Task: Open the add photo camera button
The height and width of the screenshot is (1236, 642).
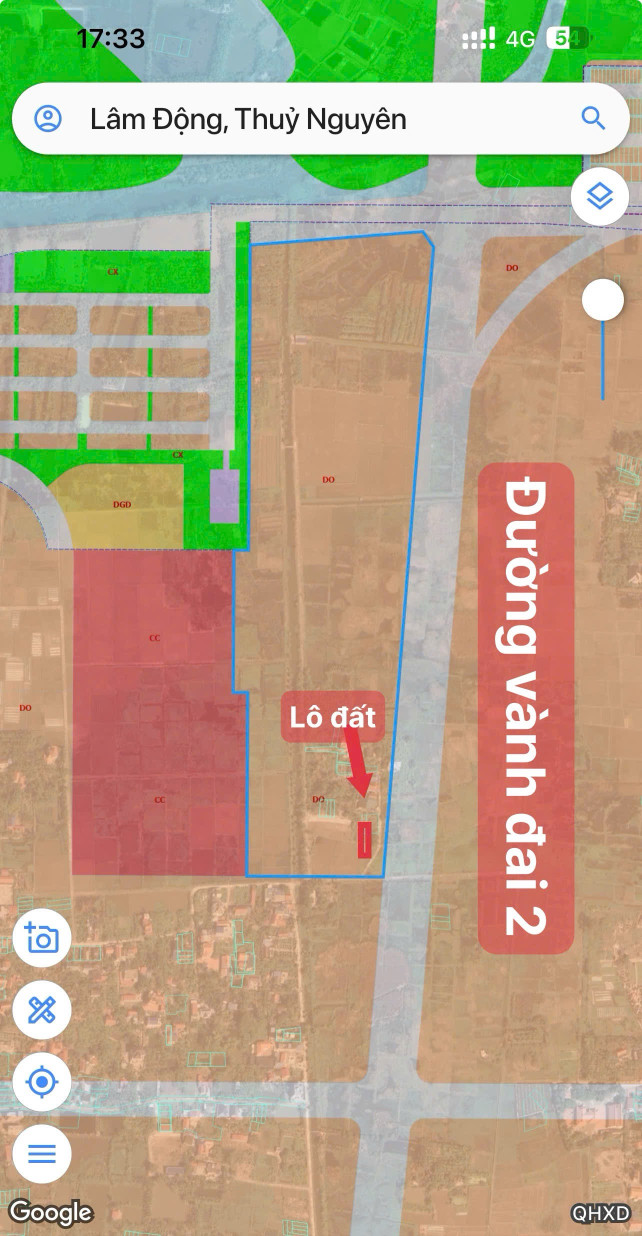Action: [x=42, y=938]
